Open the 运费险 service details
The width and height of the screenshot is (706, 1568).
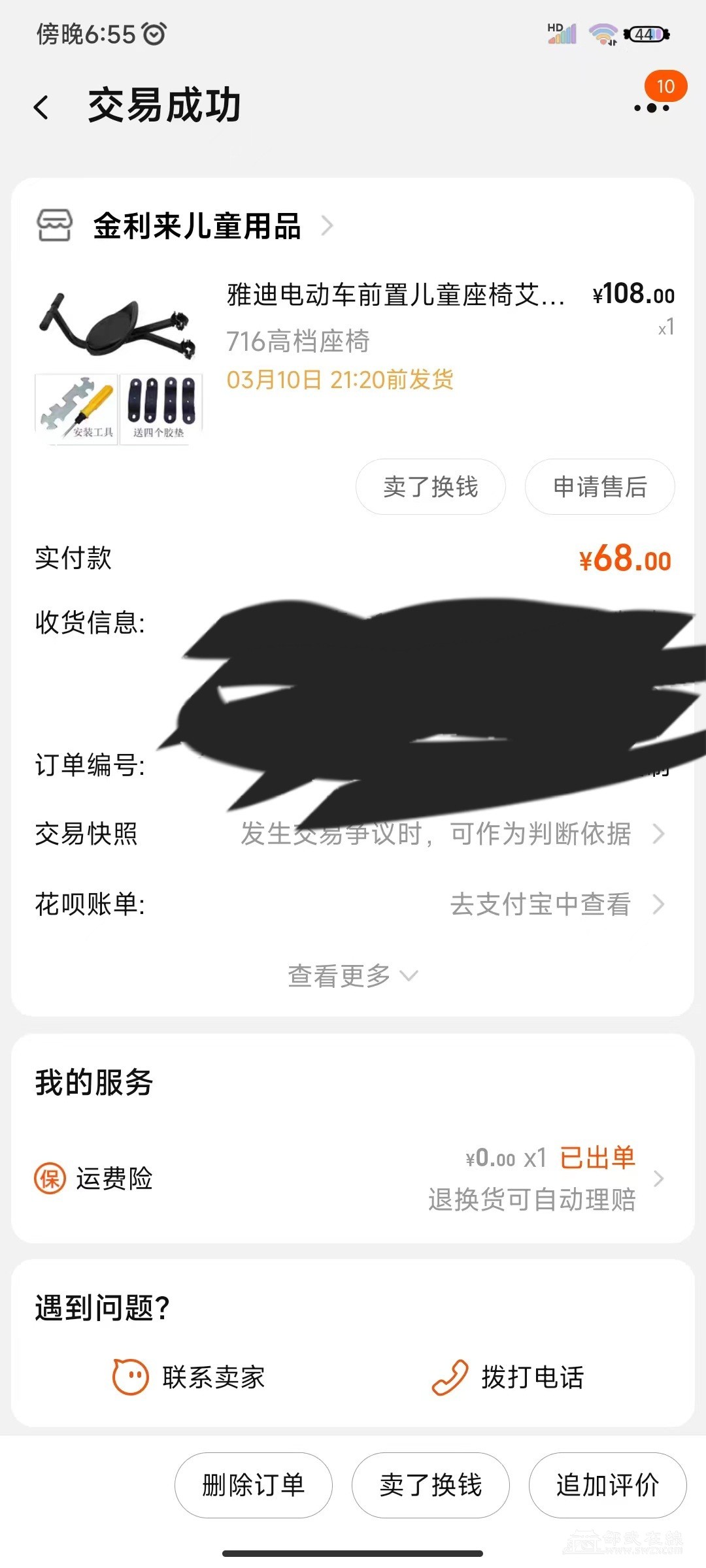(353, 1179)
